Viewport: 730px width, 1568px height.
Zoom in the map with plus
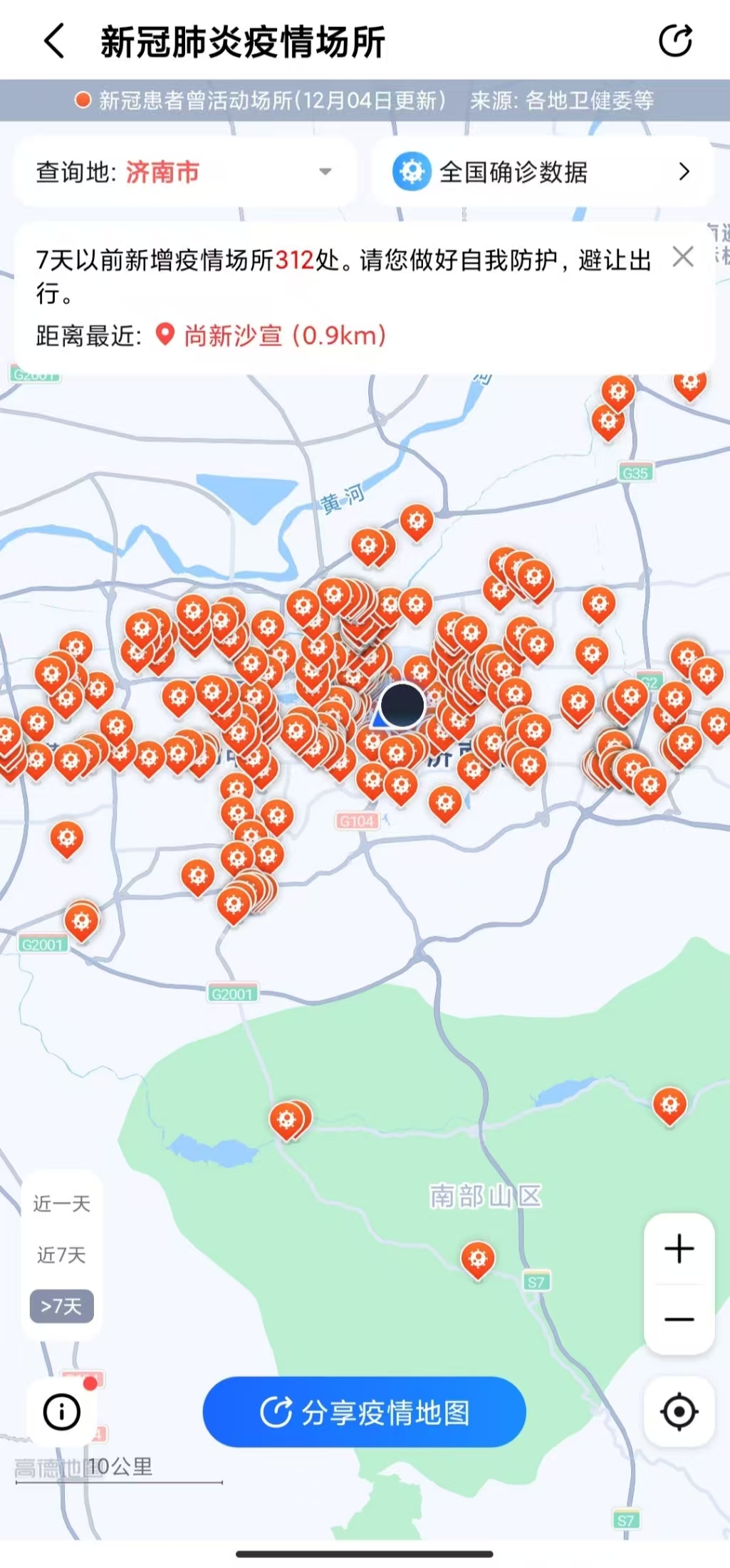[x=679, y=1248]
